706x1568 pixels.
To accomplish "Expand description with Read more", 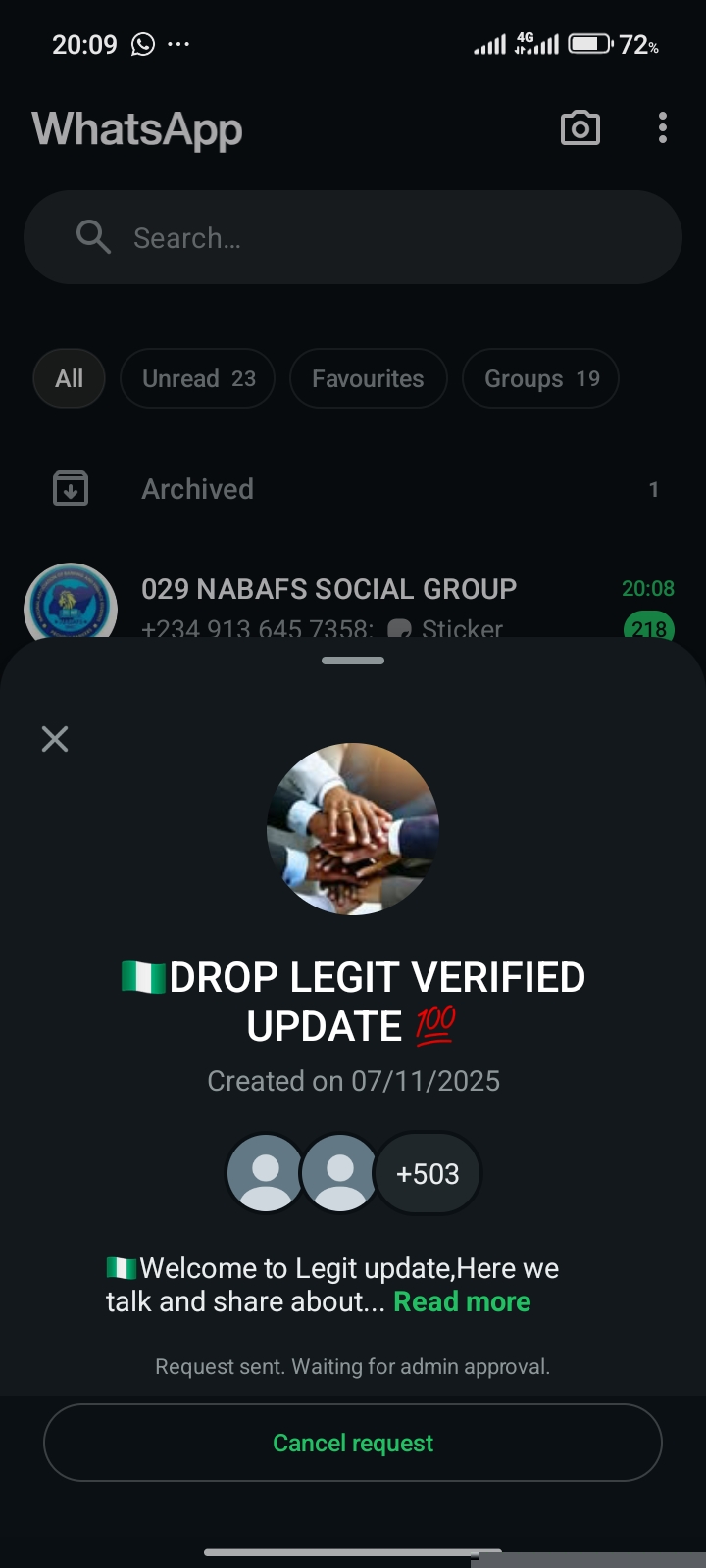I will [462, 1301].
